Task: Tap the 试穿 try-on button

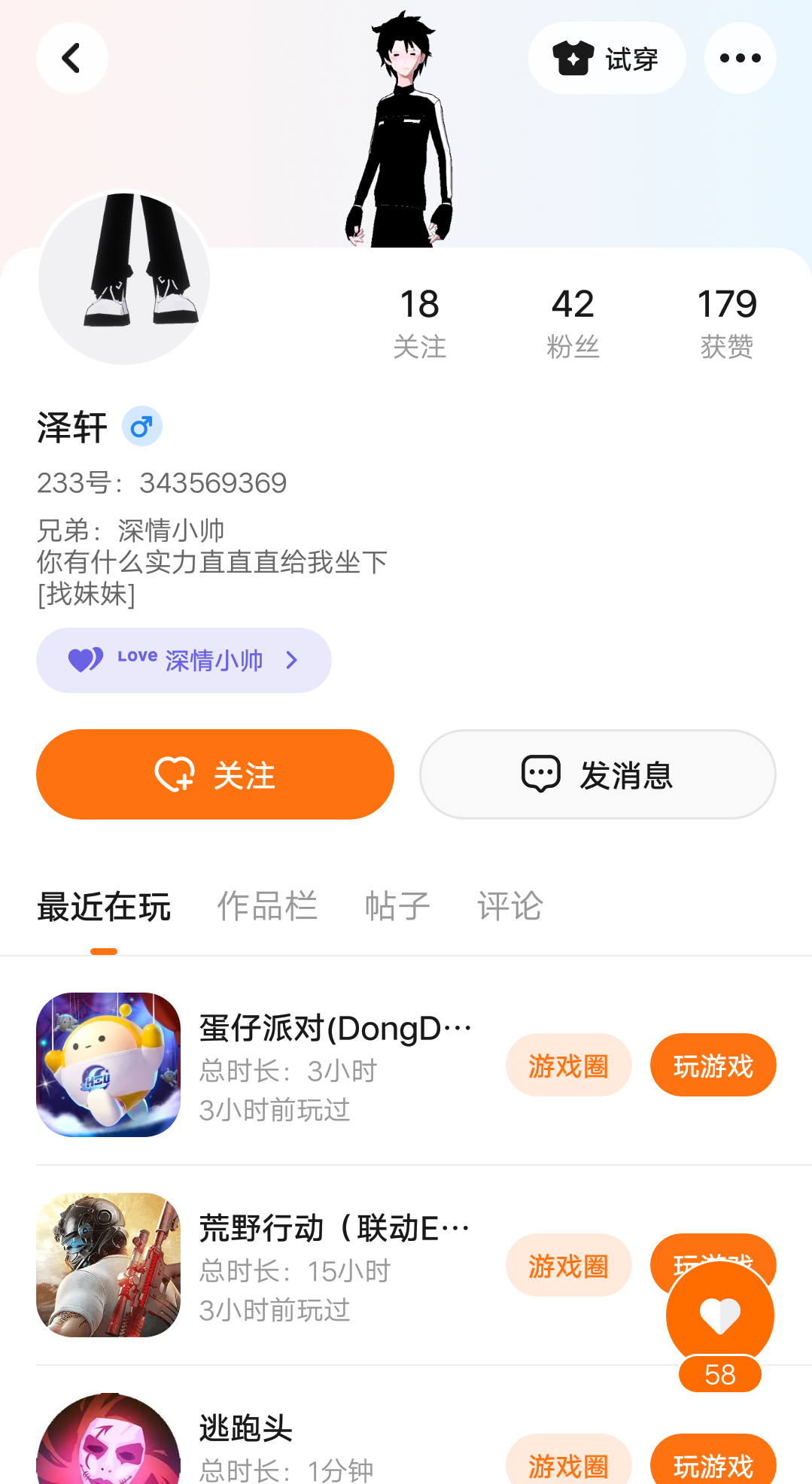Action: point(607,58)
